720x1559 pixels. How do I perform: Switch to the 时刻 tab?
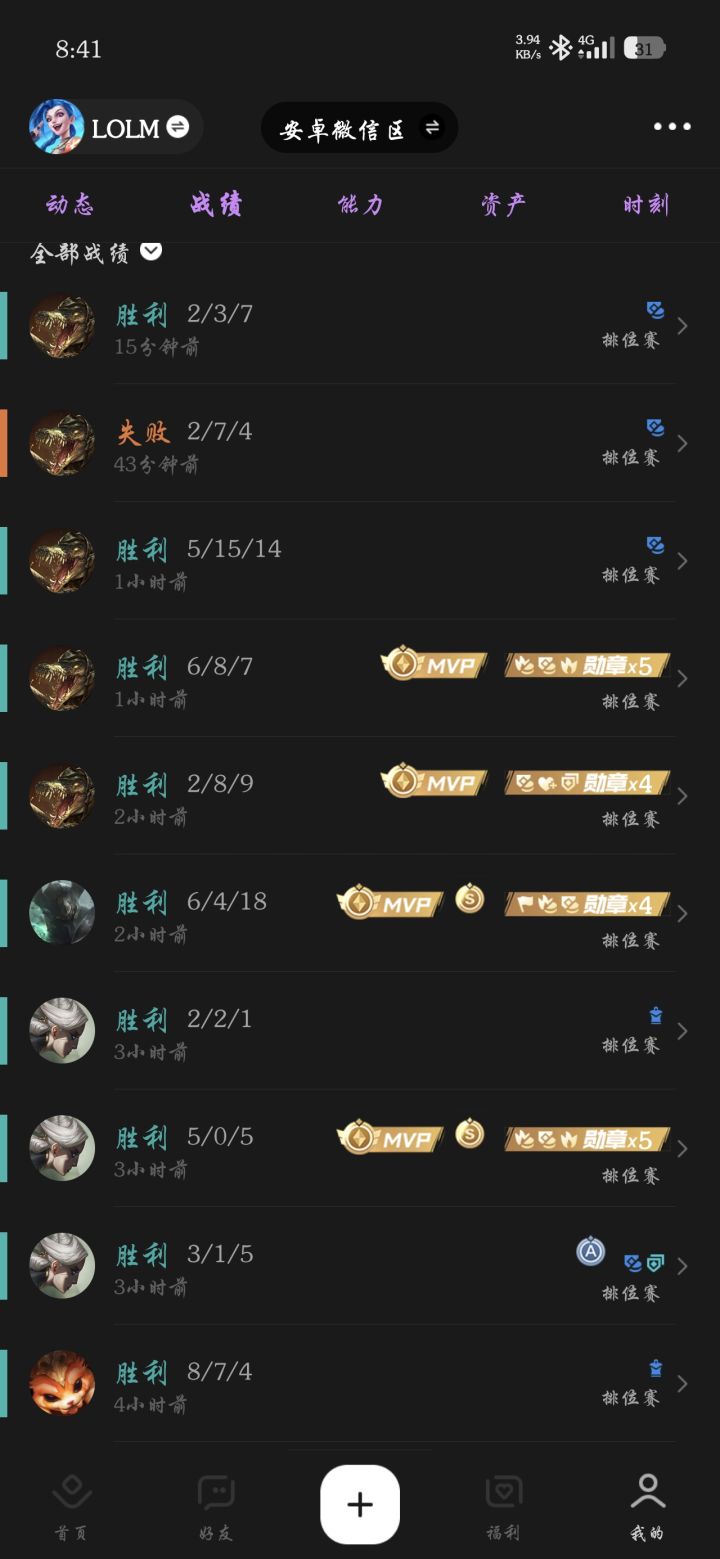tap(645, 205)
